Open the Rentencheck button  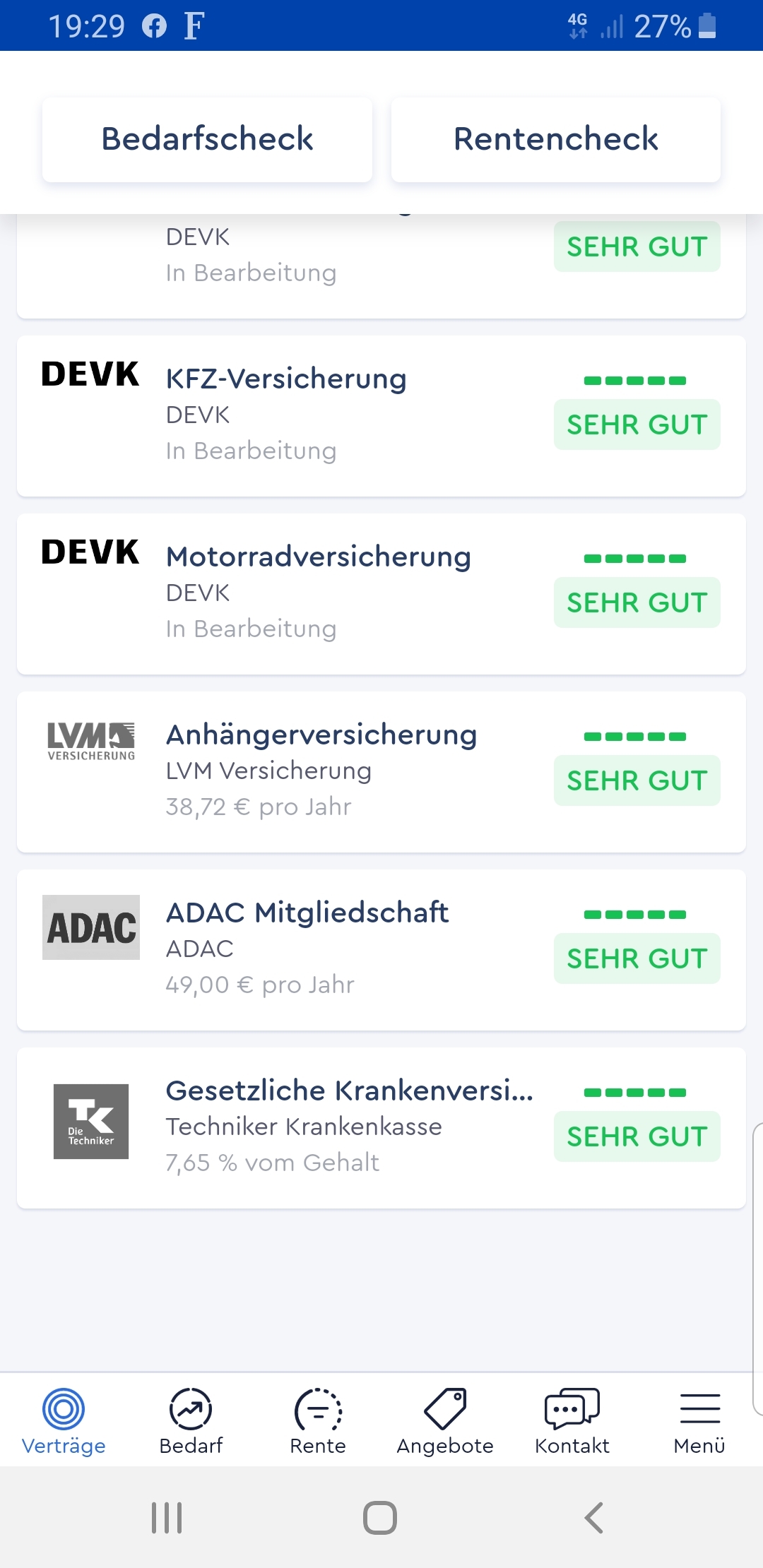(x=556, y=139)
